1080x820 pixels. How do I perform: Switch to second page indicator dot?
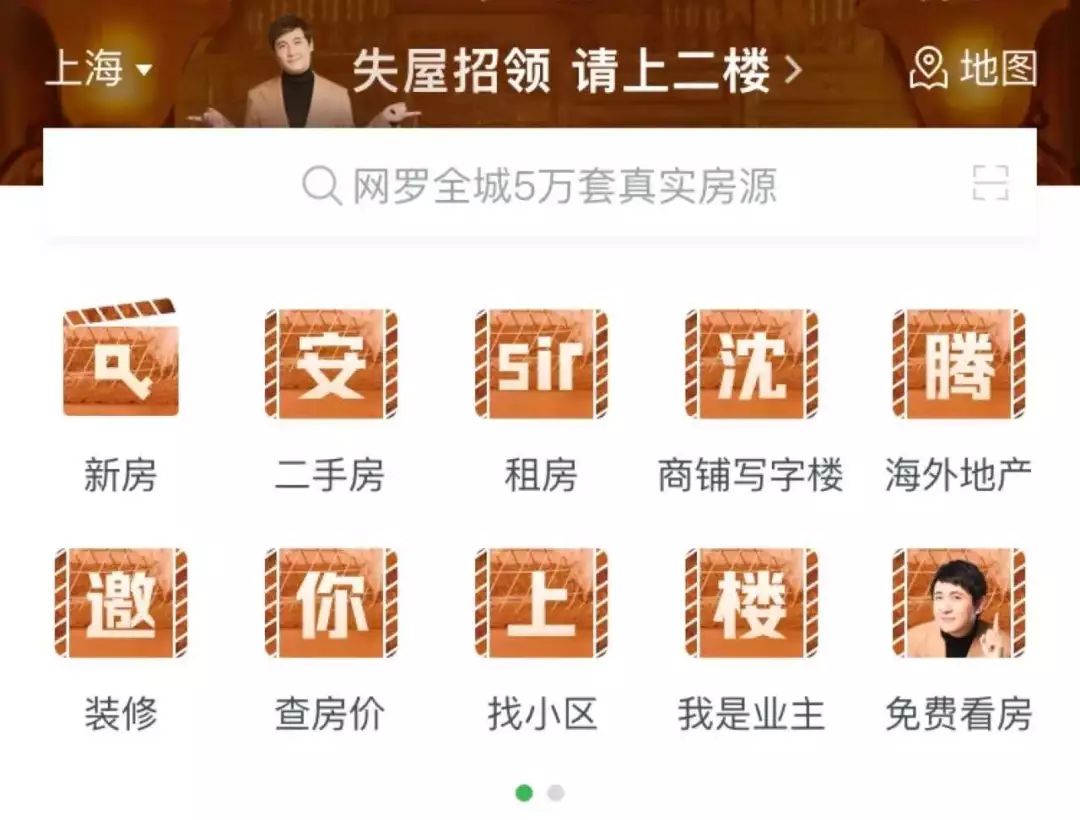pos(556,793)
